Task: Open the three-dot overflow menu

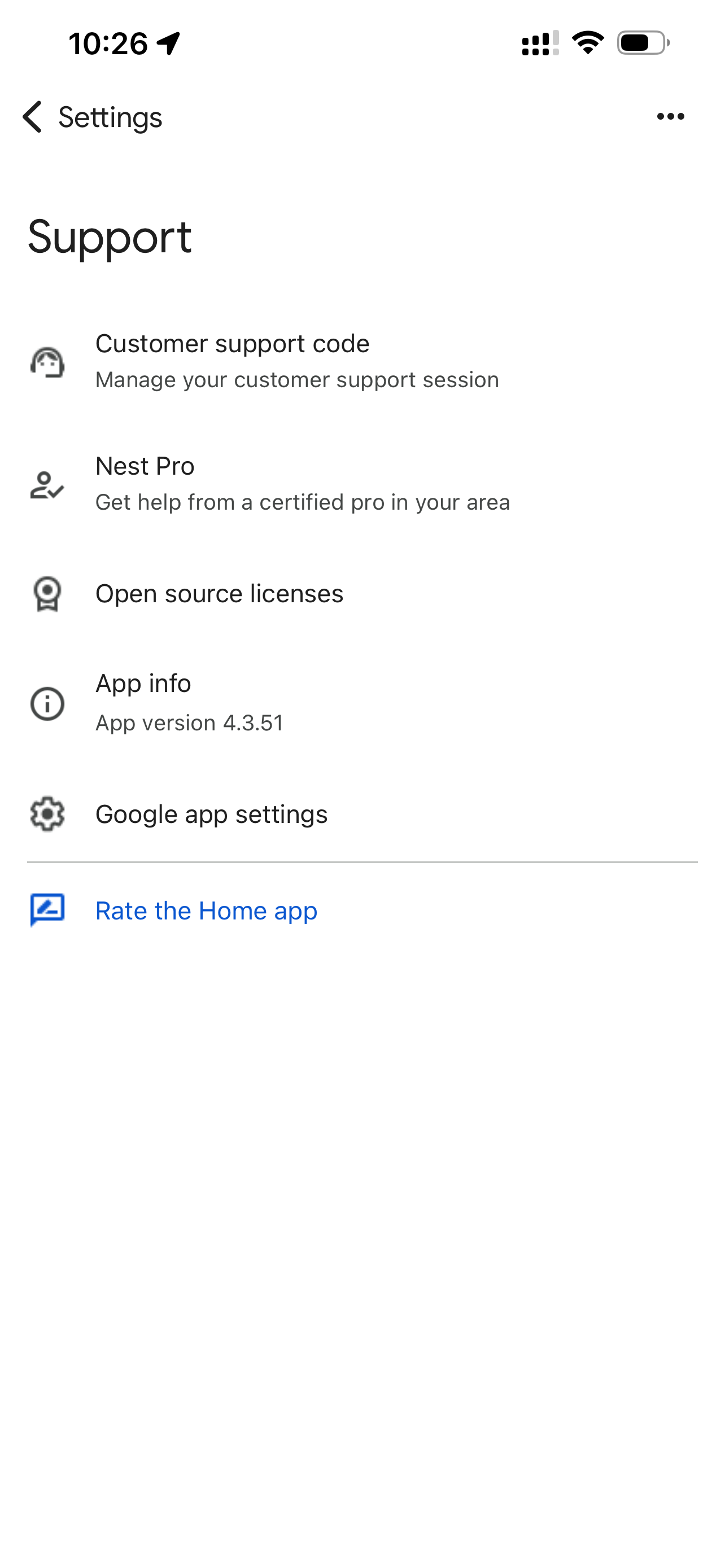Action: coord(670,117)
